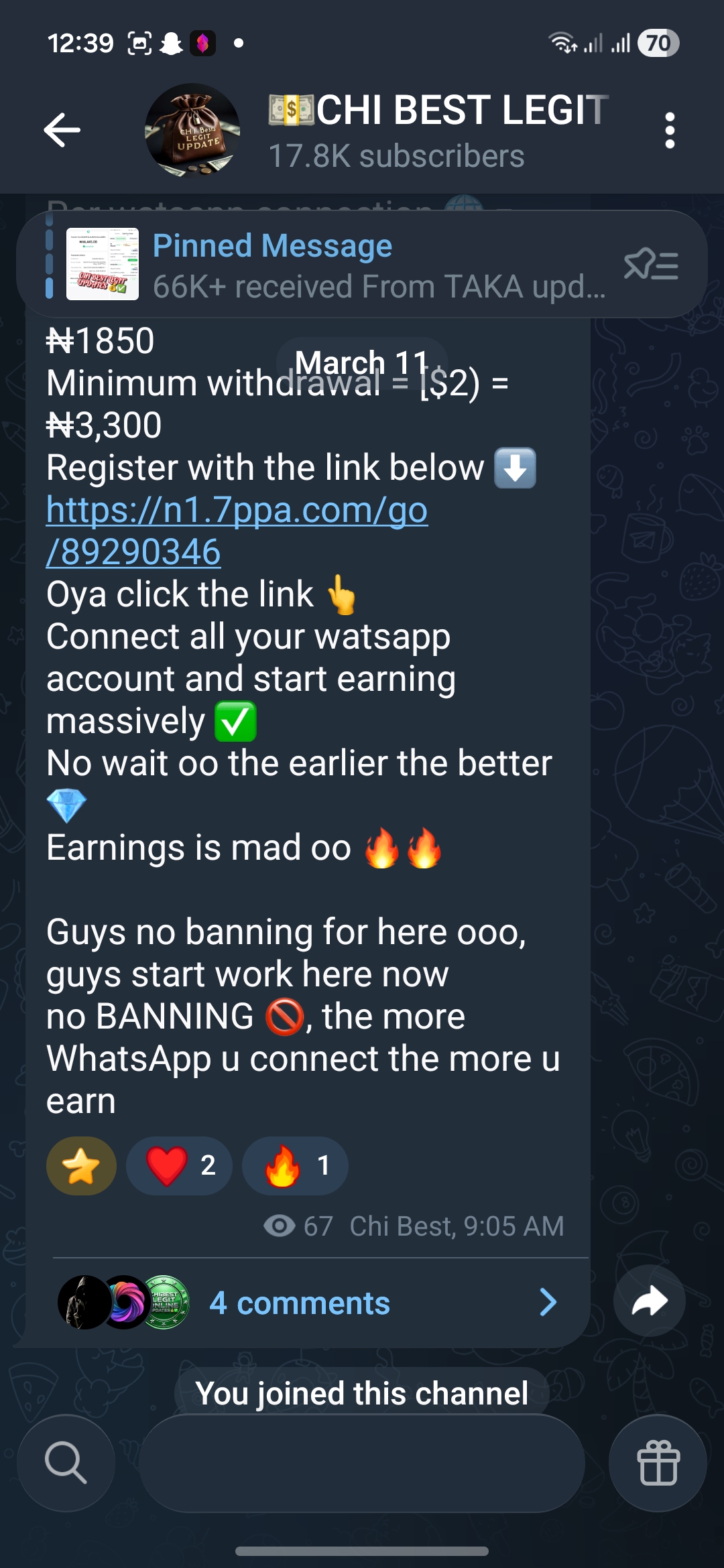Viewport: 724px width, 1568px height.
Task: Show the list of pinned messages
Action: point(651,264)
